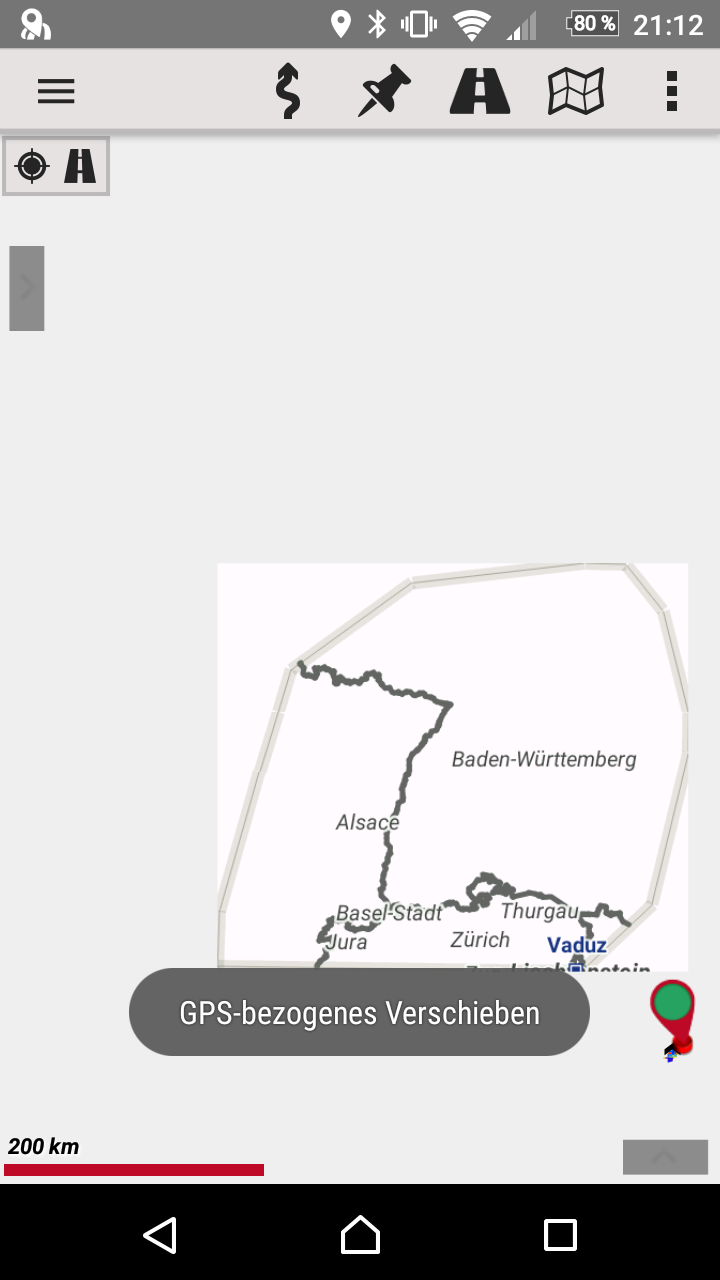The height and width of the screenshot is (1280, 720).
Task: Tap the winding route icon in toolbar
Action: coord(287,92)
